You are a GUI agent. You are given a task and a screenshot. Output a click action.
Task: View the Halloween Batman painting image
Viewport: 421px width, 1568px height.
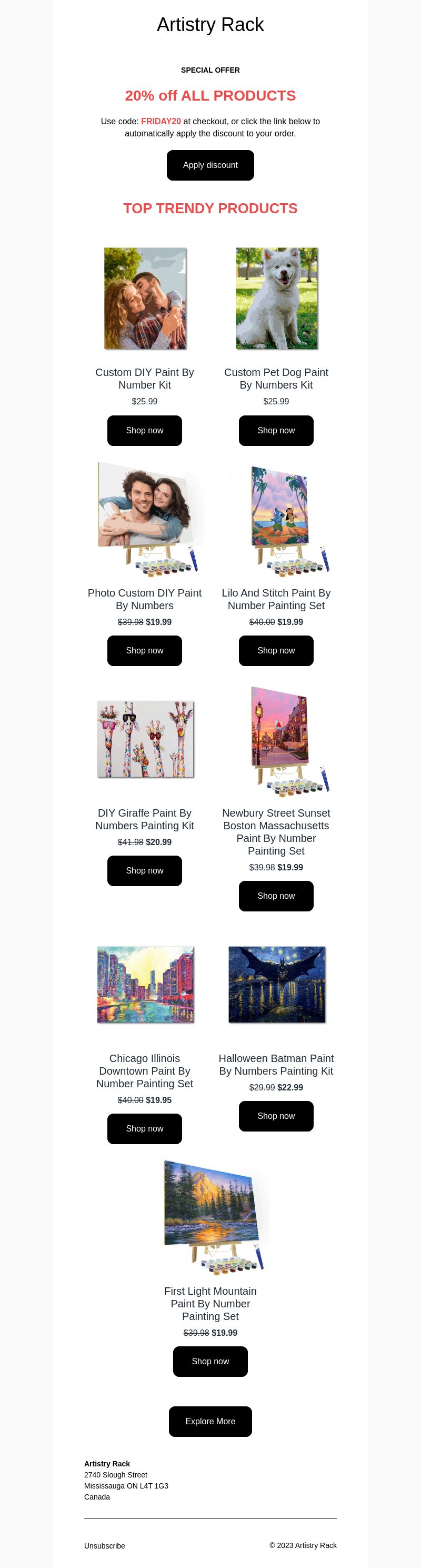[x=276, y=984]
